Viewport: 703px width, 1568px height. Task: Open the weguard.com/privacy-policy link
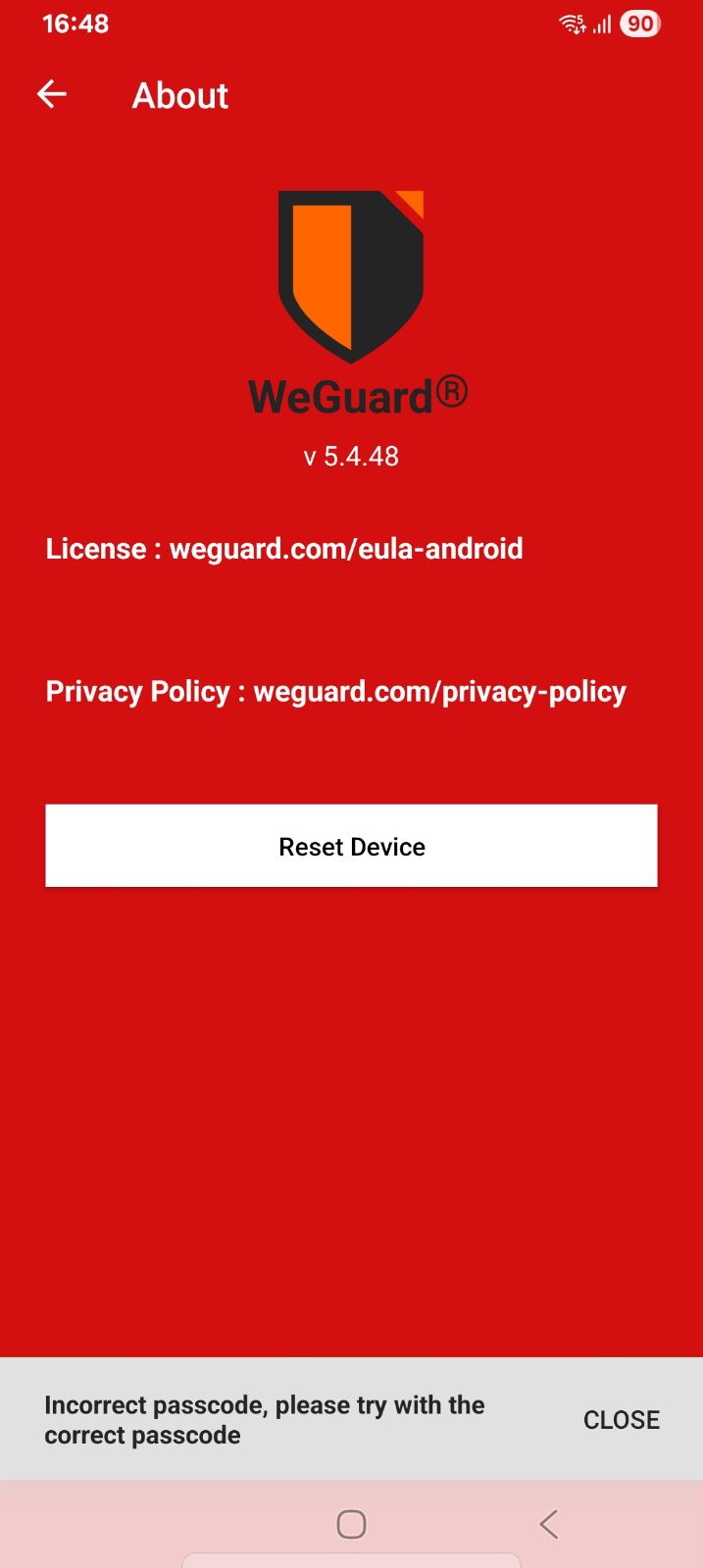click(x=439, y=692)
